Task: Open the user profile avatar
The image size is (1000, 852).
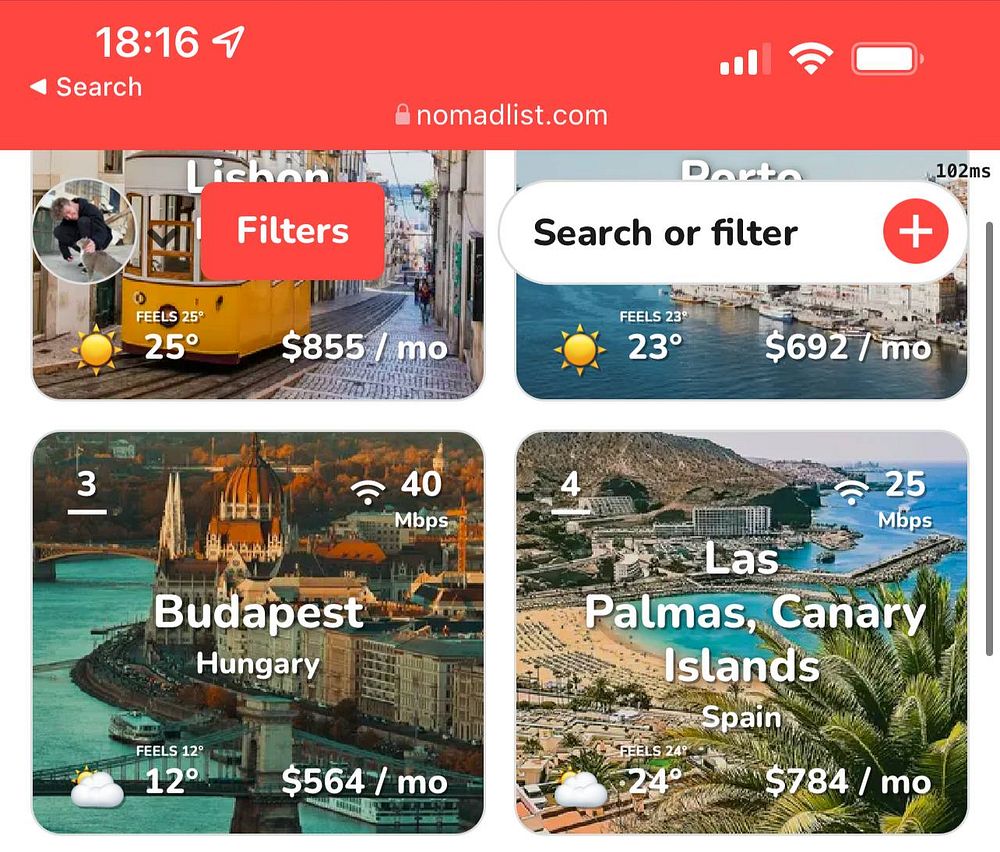Action: (x=84, y=231)
